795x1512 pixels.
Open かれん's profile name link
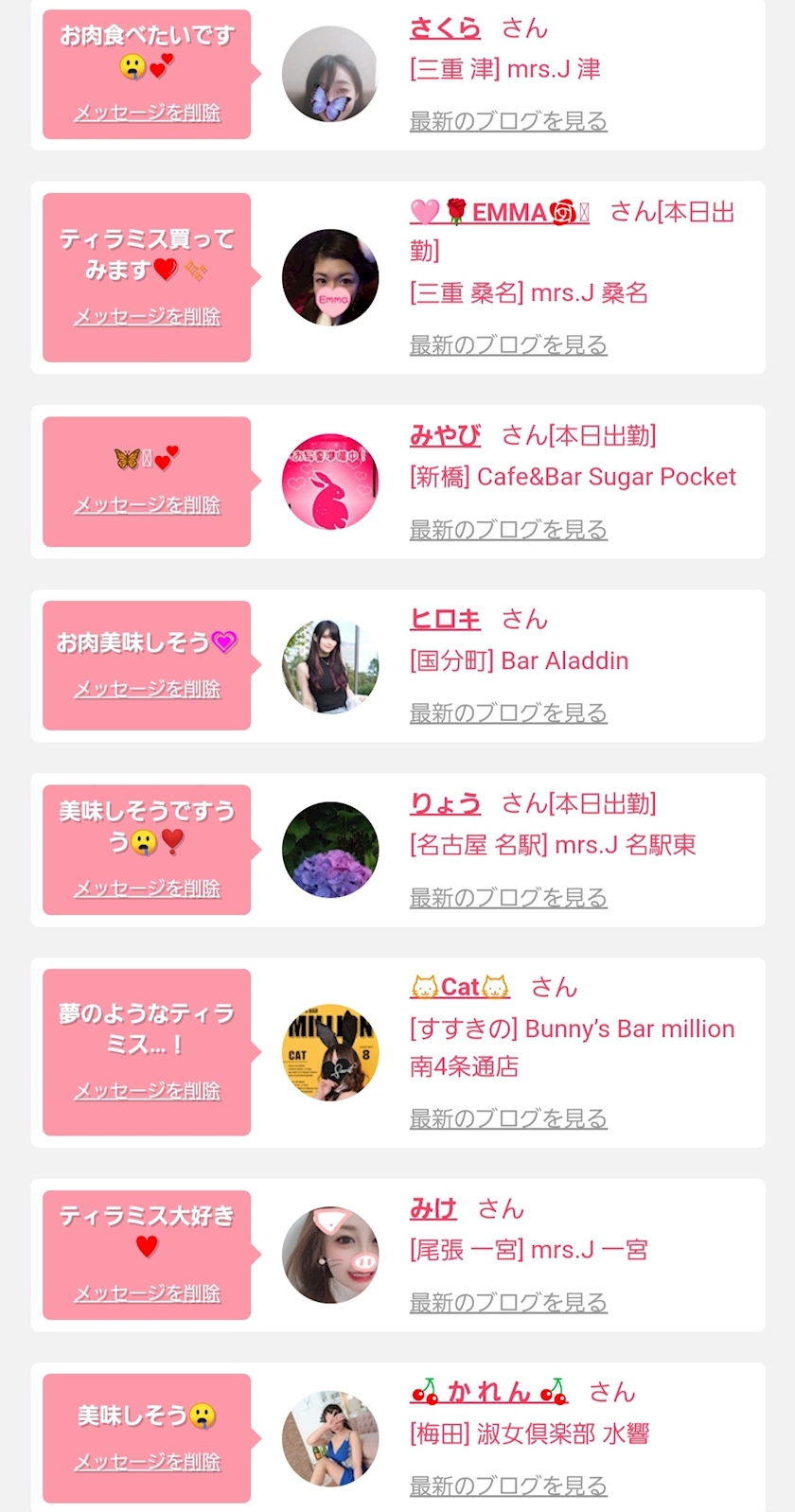(x=488, y=1392)
